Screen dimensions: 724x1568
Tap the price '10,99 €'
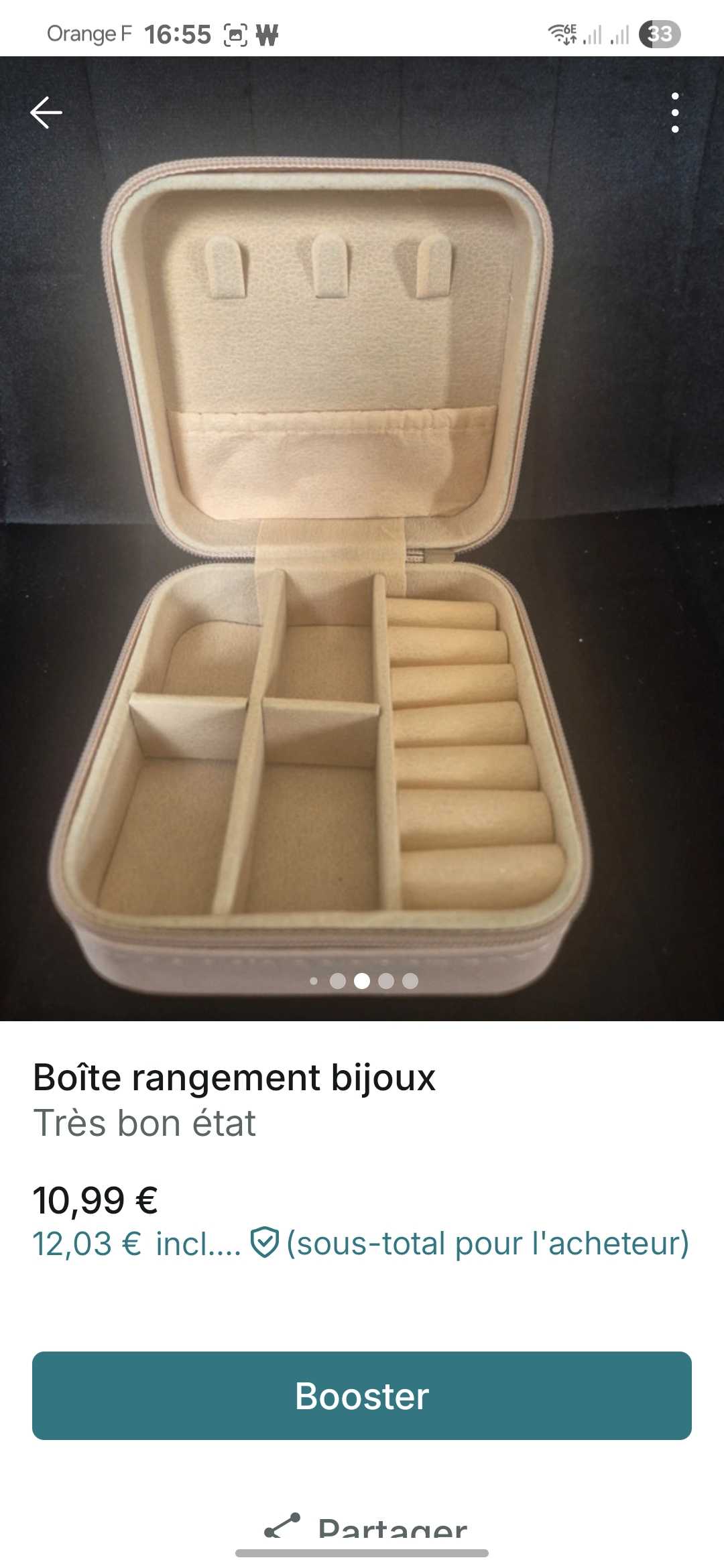(x=96, y=1197)
